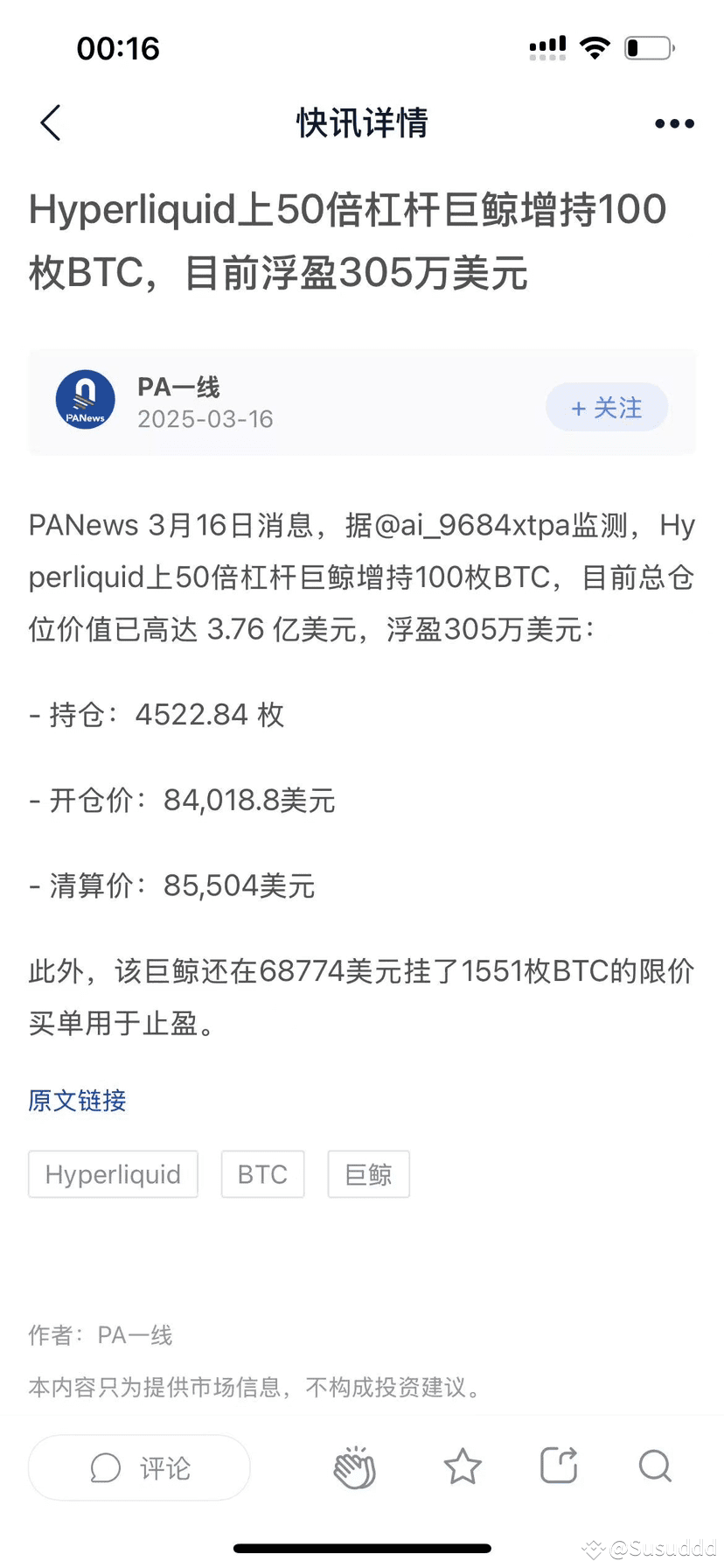This screenshot has height=1568, width=724.
Task: Open the three-dot overflow menu
Action: tap(674, 124)
